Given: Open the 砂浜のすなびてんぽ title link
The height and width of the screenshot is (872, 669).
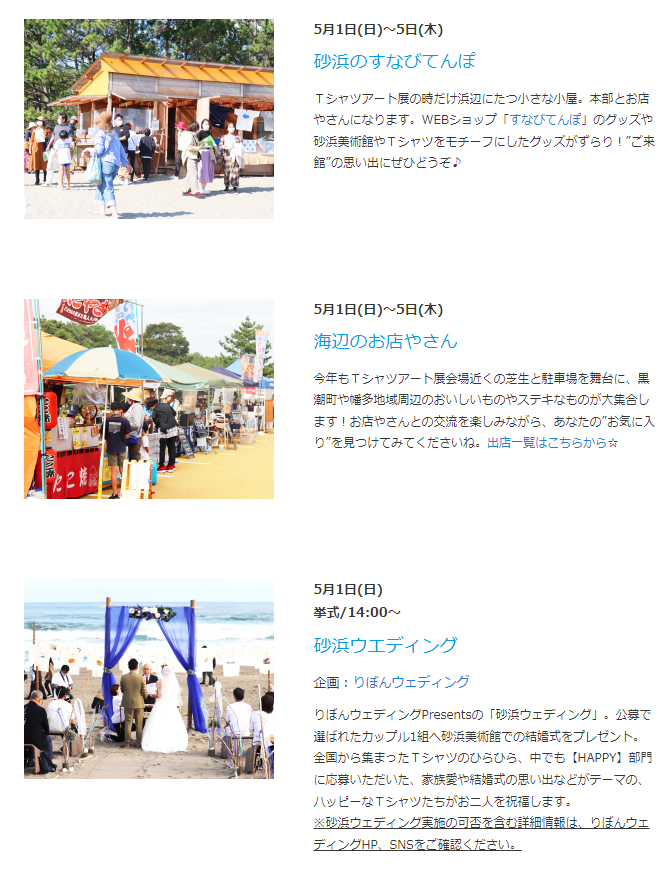Looking at the screenshot, I should click(394, 61).
